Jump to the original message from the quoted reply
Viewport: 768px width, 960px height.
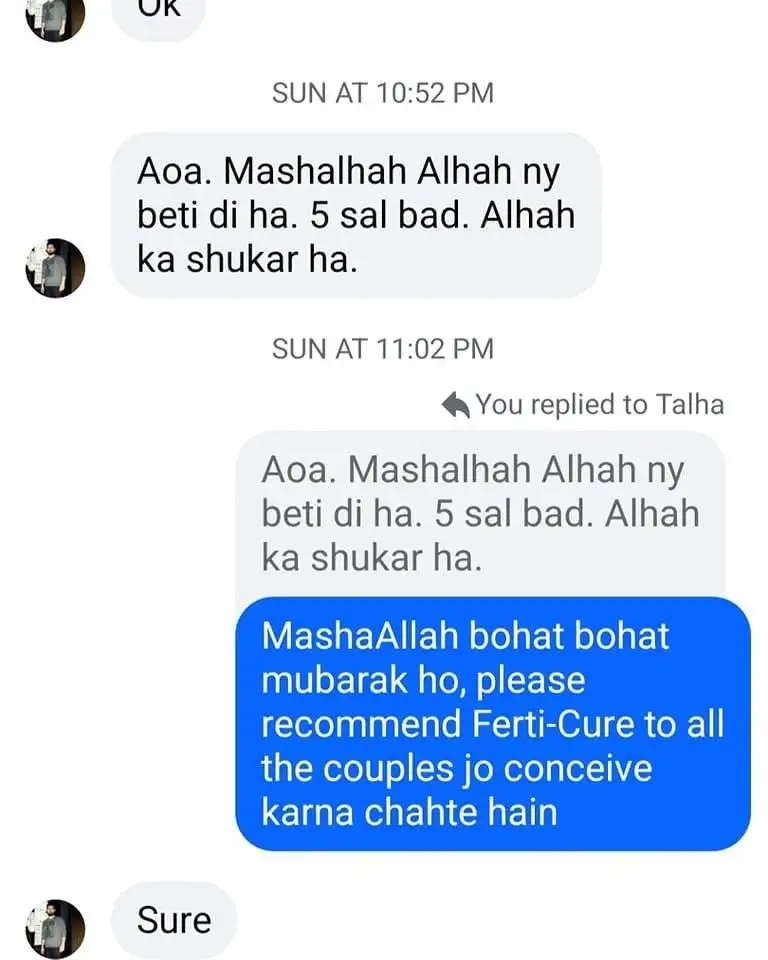[480, 514]
